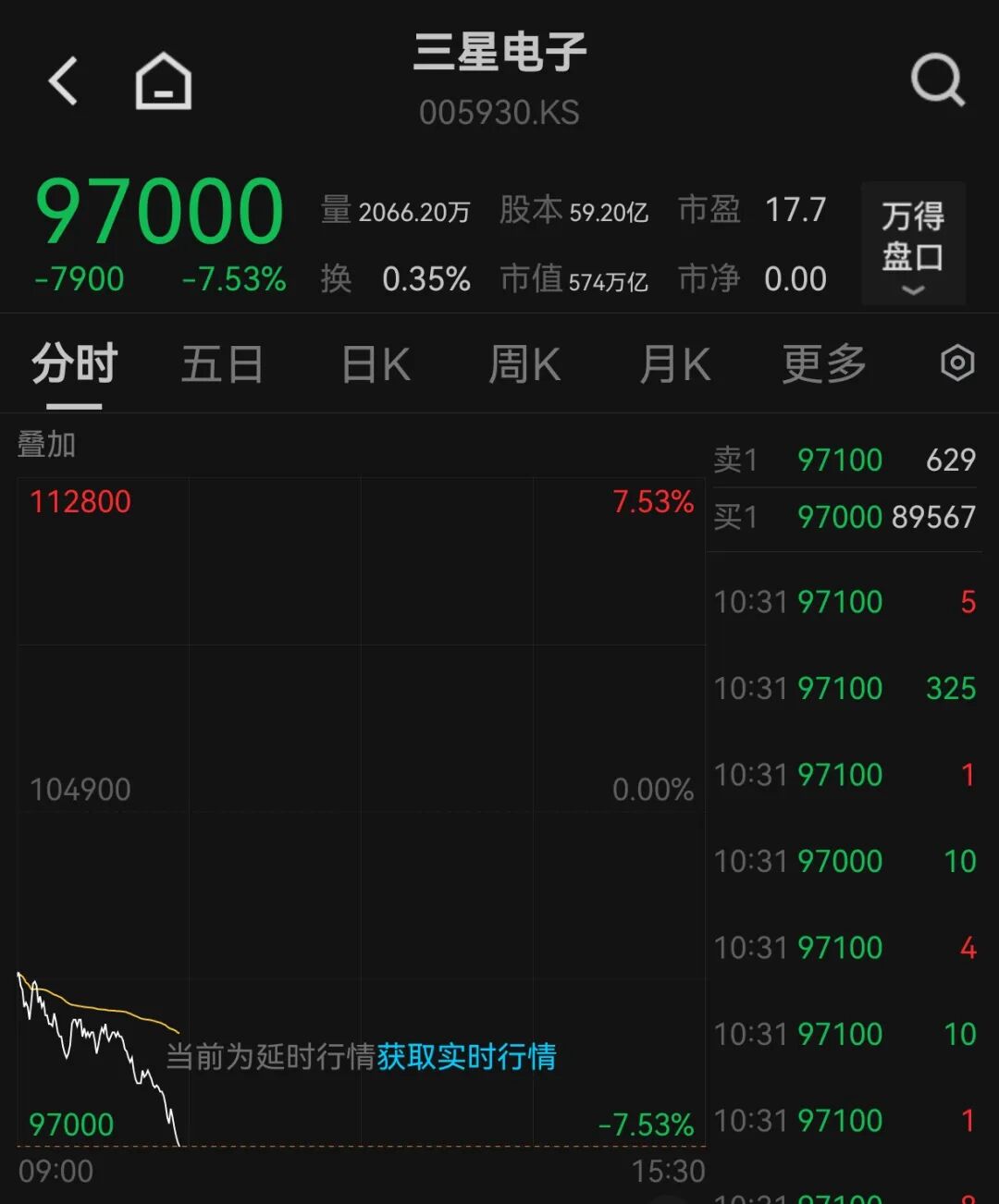Switch to the 五日 chart tab

pyautogui.click(x=222, y=363)
